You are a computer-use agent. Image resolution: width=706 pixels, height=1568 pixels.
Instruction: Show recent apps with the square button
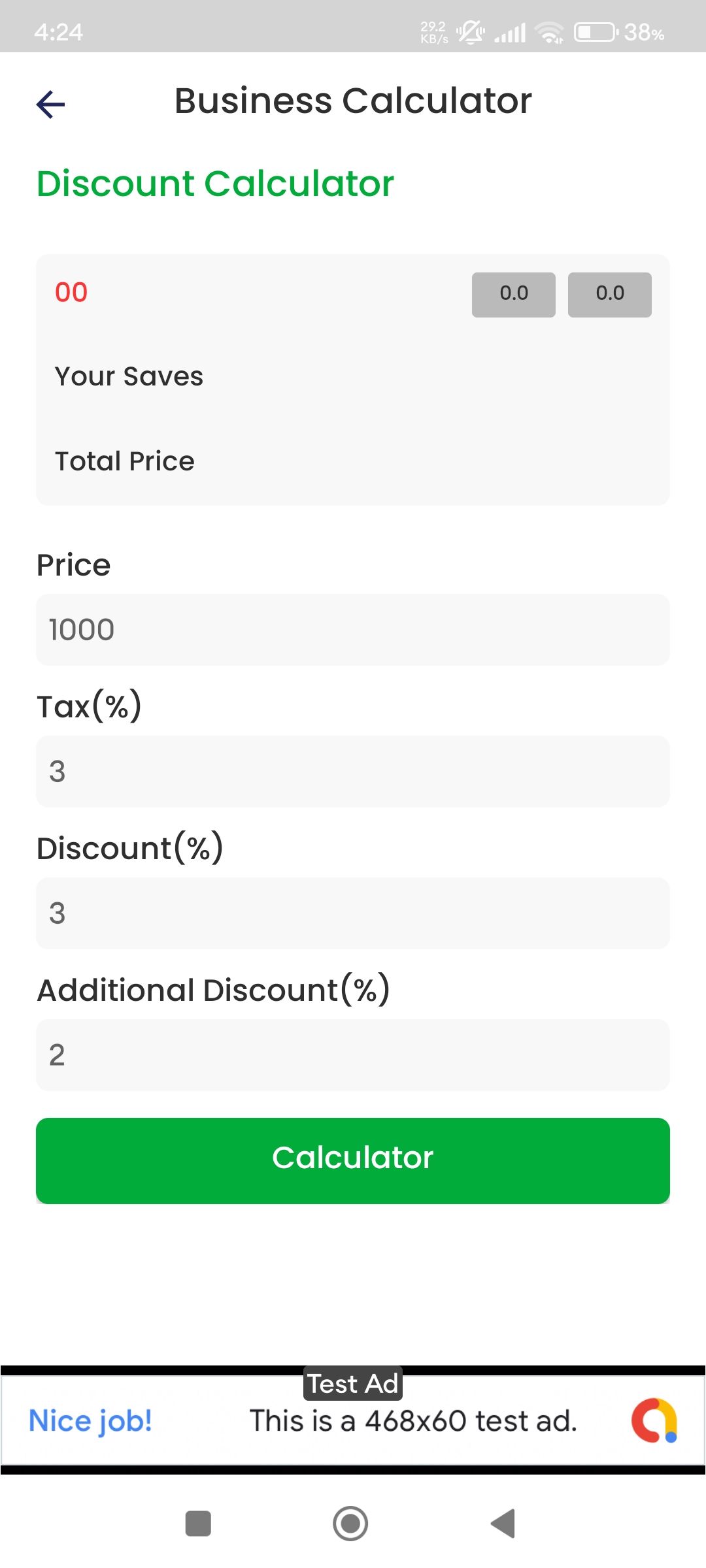point(198,1524)
